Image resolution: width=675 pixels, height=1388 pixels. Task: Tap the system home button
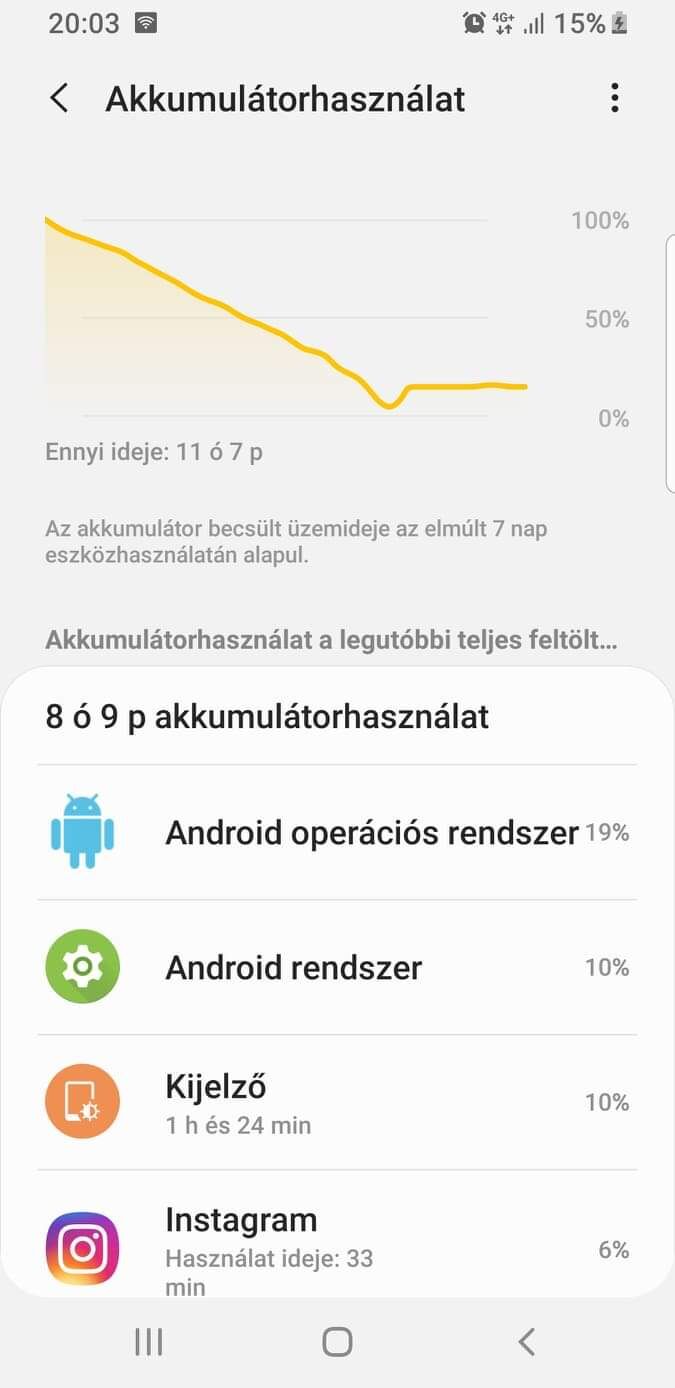[337, 1342]
